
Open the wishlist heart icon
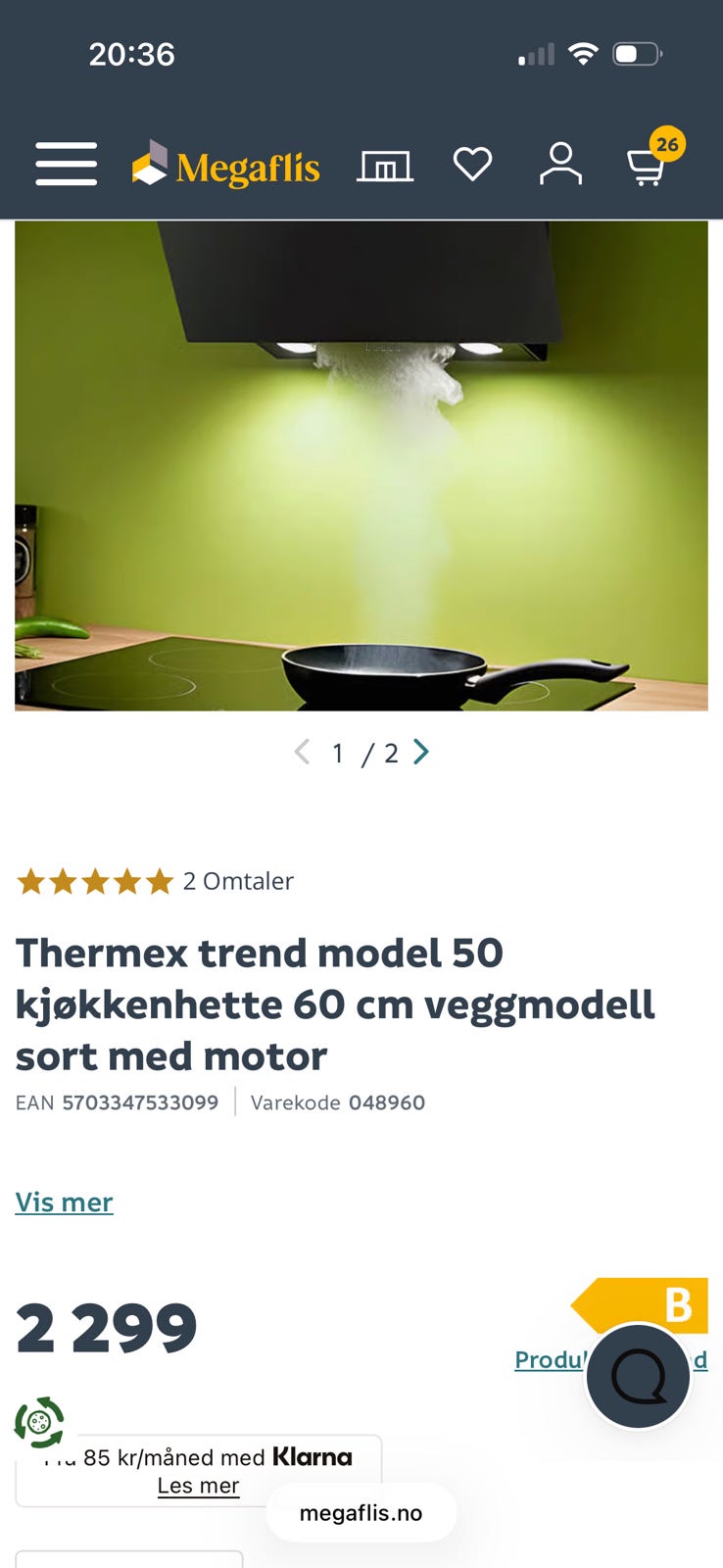pyautogui.click(x=474, y=164)
